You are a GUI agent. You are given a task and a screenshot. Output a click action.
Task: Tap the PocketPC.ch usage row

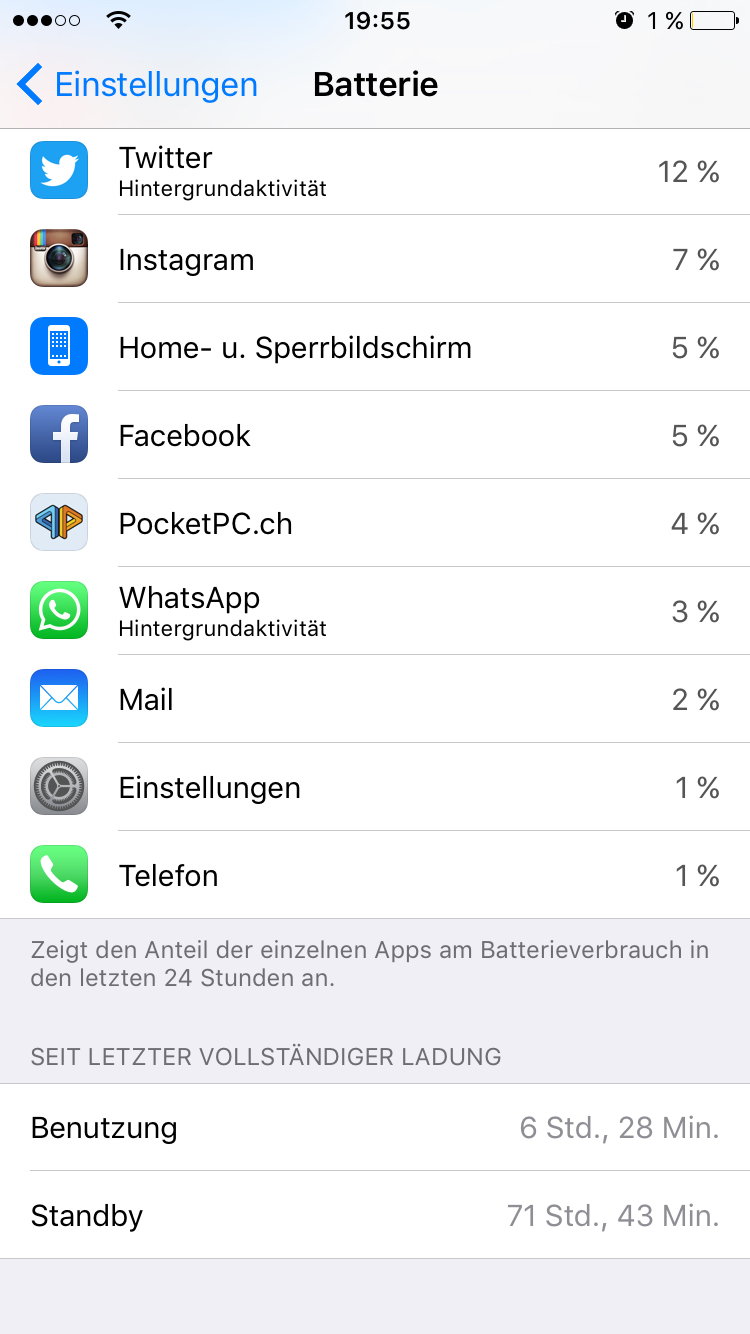[375, 523]
